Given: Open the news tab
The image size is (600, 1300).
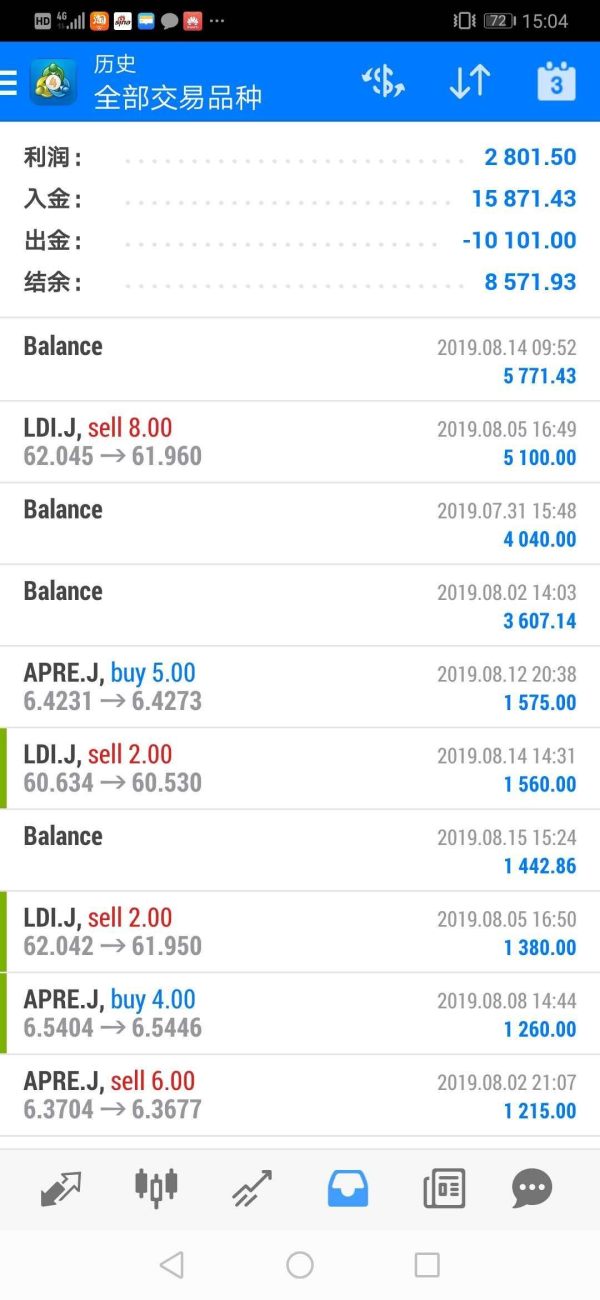Looking at the screenshot, I should pyautogui.click(x=443, y=1188).
